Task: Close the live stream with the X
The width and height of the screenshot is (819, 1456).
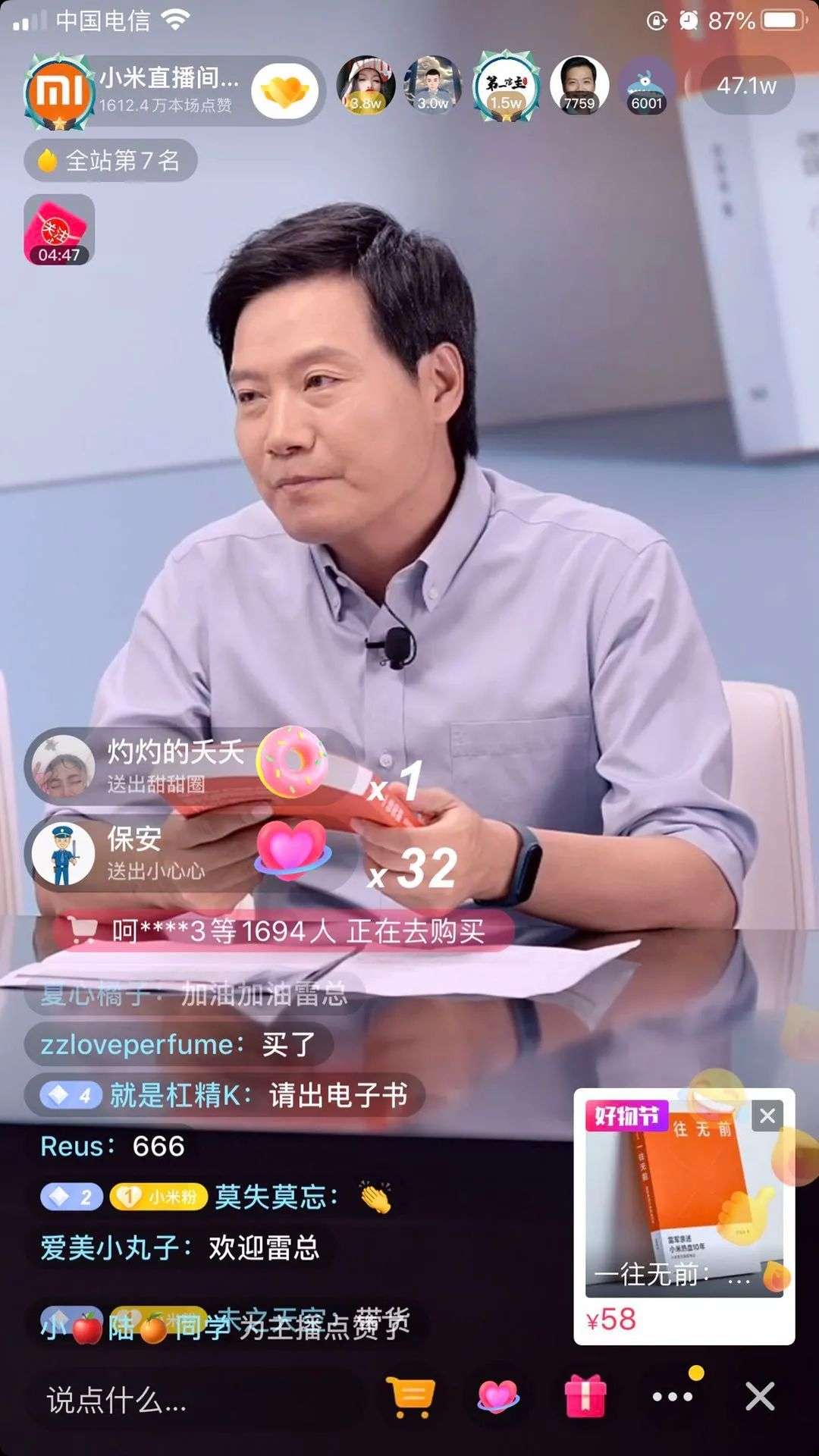Action: point(760,1396)
